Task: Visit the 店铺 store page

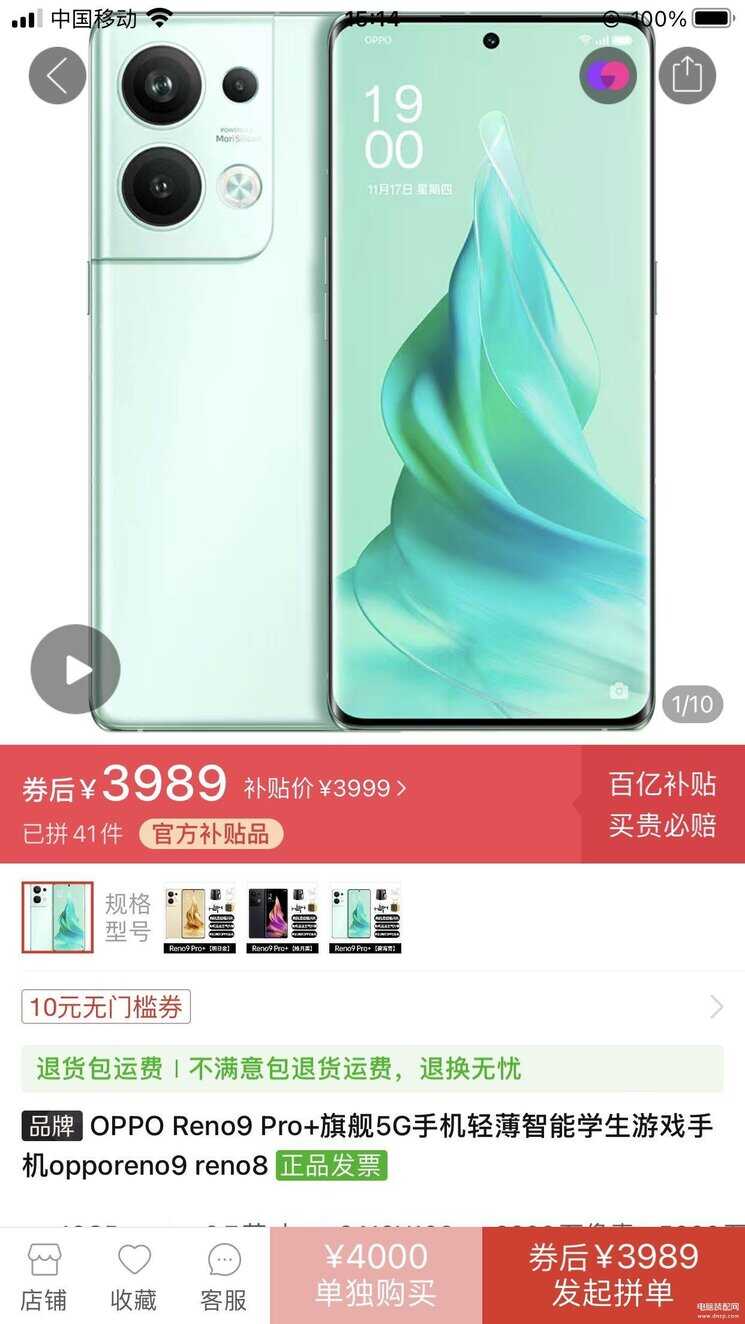Action: pyautogui.click(x=44, y=1277)
